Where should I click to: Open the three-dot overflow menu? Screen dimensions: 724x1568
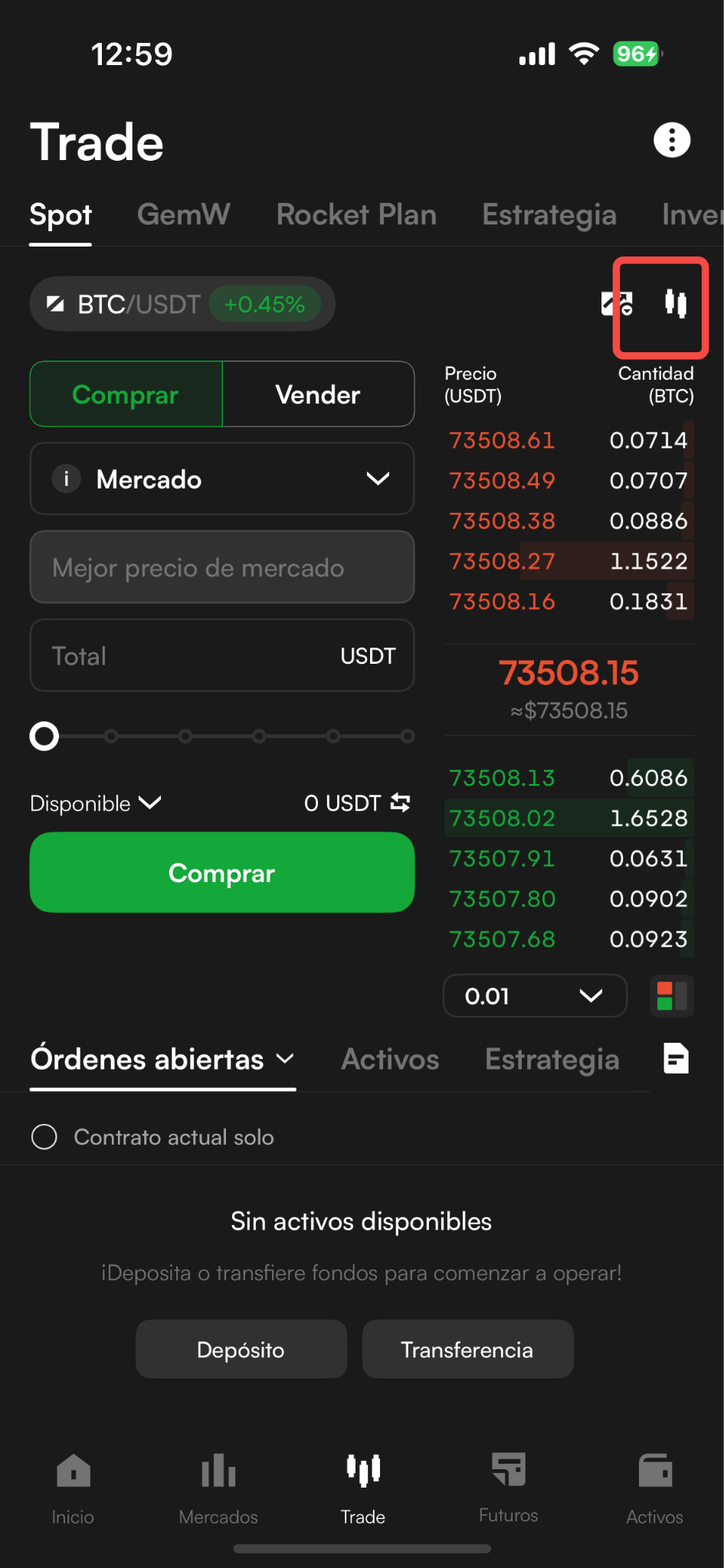pyautogui.click(x=672, y=140)
